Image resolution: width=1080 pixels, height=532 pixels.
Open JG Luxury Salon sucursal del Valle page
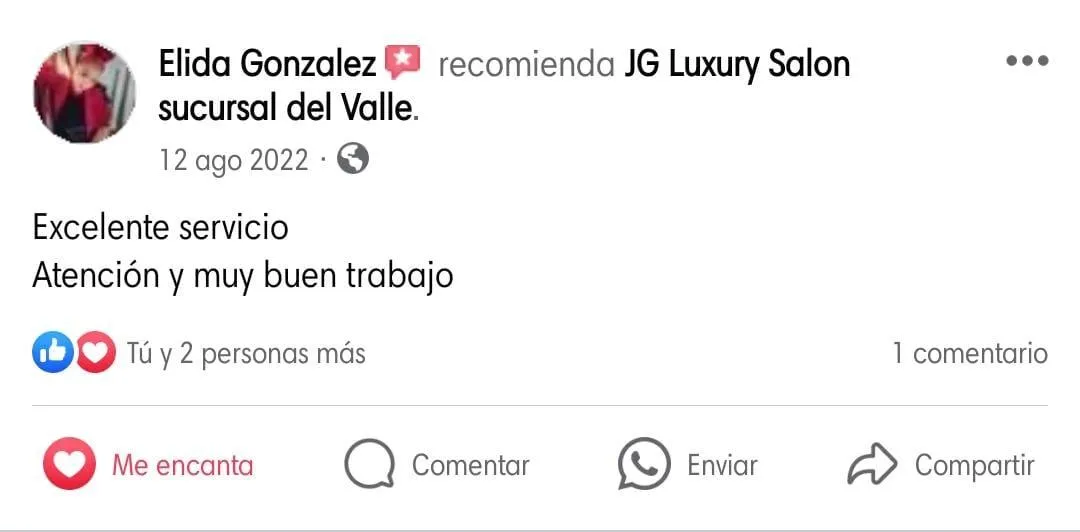coord(737,66)
